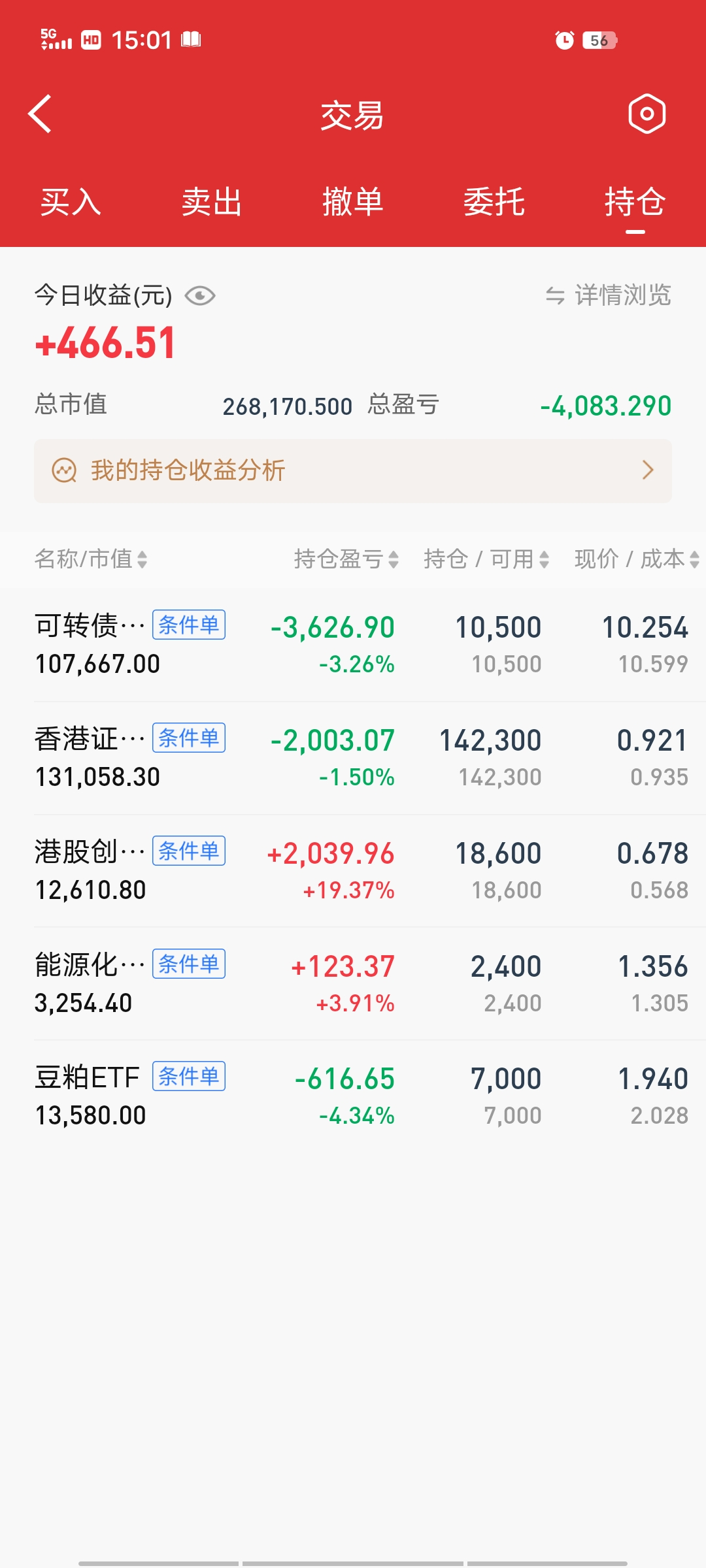Screen dimensions: 706x1568
Task: Hide today's earnings with the eye icon
Action: 200,296
